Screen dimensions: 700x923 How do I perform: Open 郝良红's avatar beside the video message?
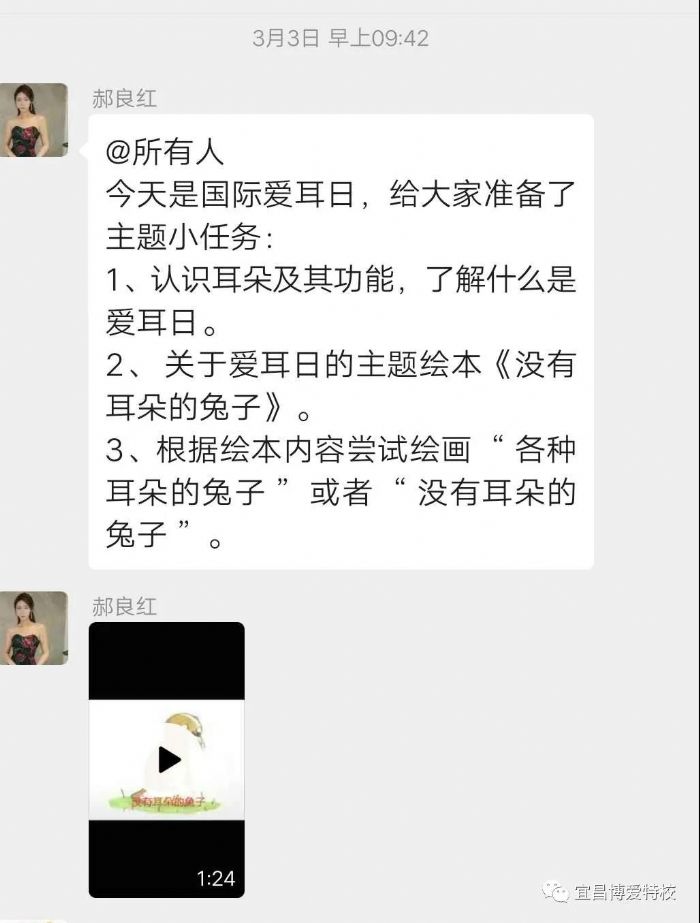coord(33,627)
